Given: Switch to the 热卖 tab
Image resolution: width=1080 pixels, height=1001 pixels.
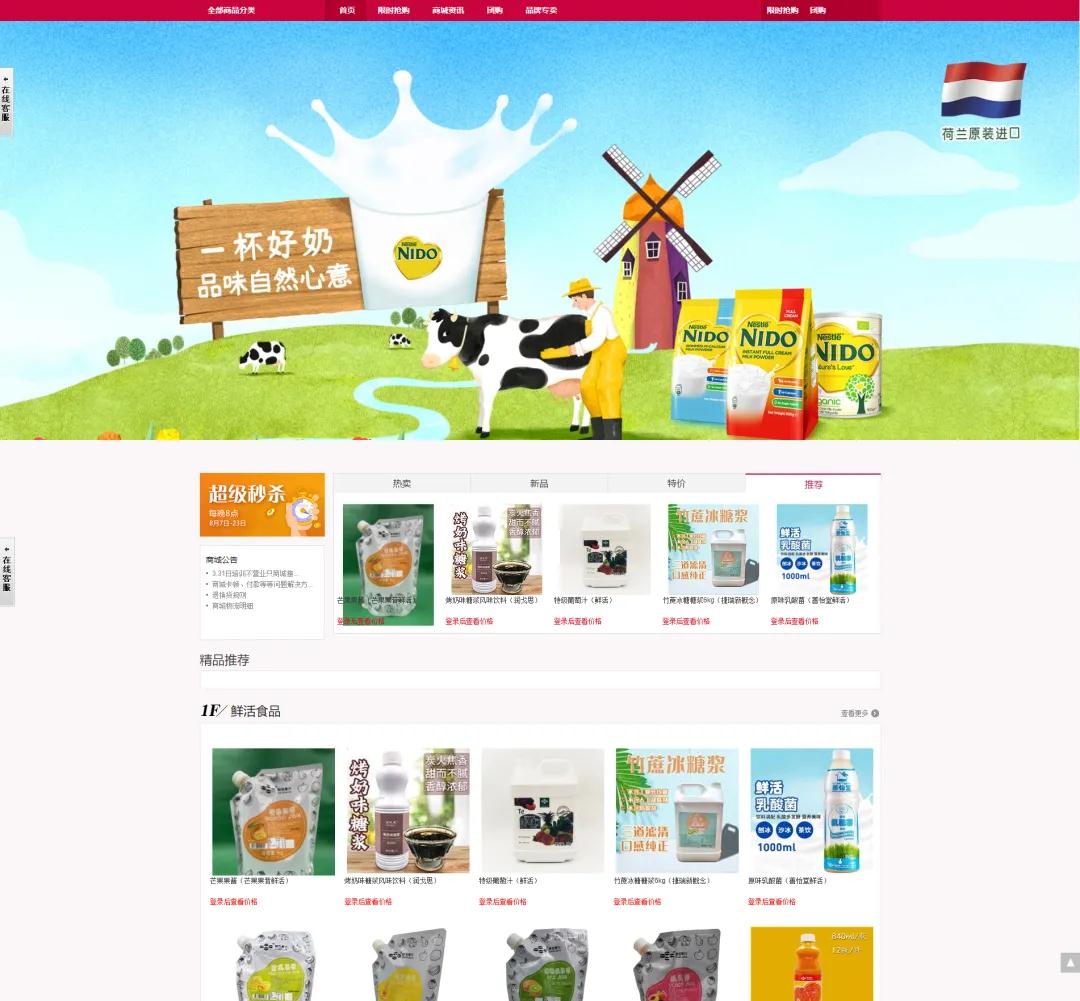Looking at the screenshot, I should coord(402,484).
